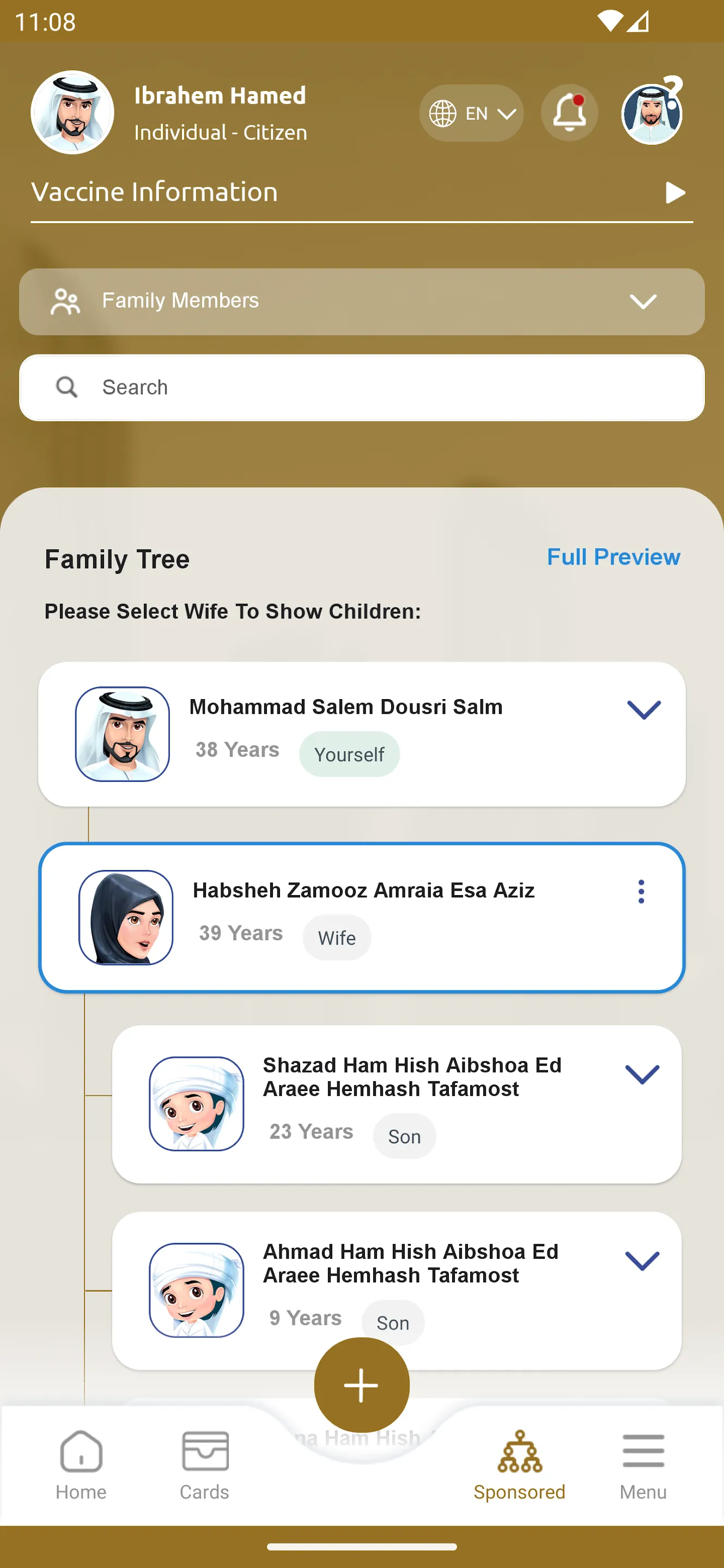Open Habsheh Zamooz's three-dot menu
This screenshot has width=724, height=1568.
coord(641,891)
